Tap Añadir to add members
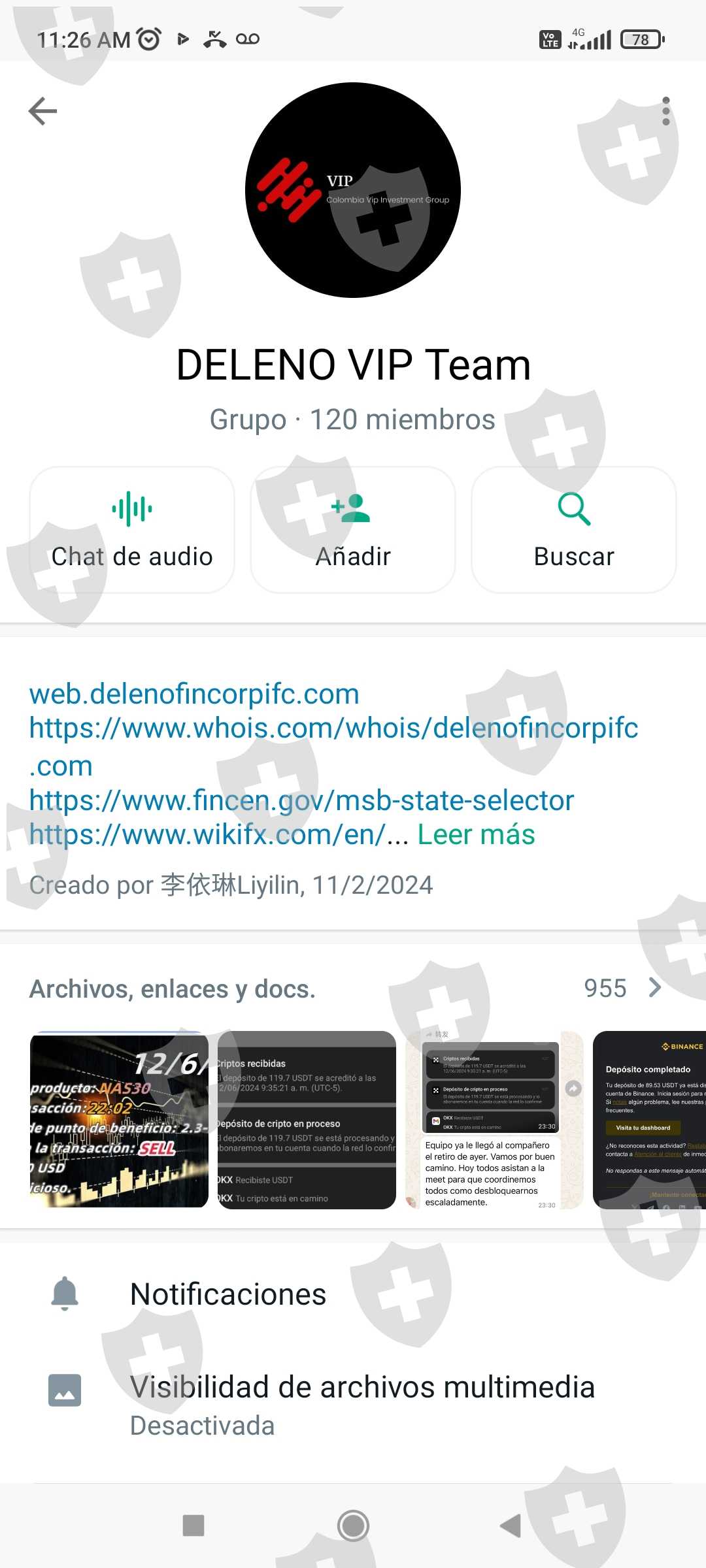The image size is (706, 1568). point(353,530)
